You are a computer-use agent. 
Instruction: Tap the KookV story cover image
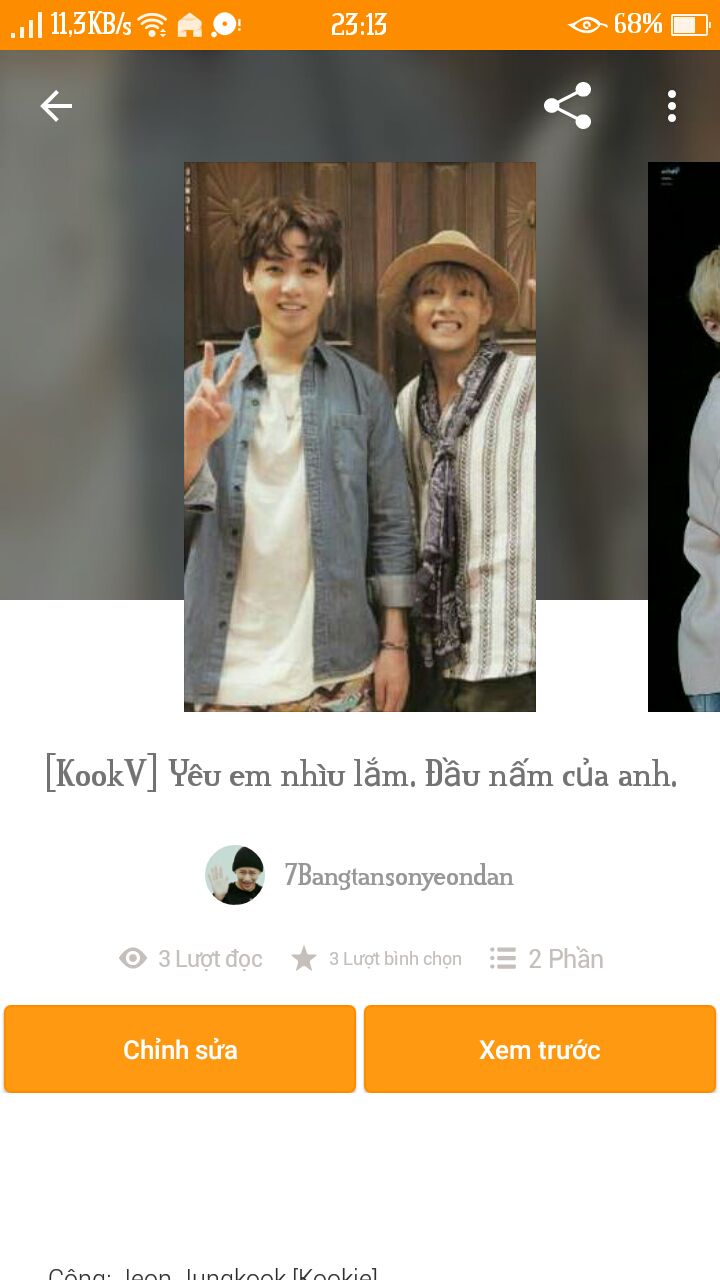click(x=360, y=437)
